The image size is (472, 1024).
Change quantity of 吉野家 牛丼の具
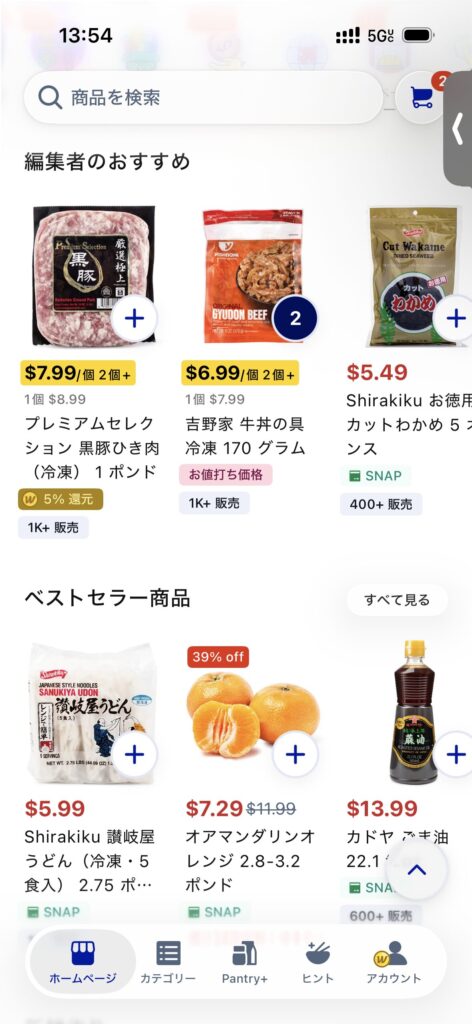point(295,319)
